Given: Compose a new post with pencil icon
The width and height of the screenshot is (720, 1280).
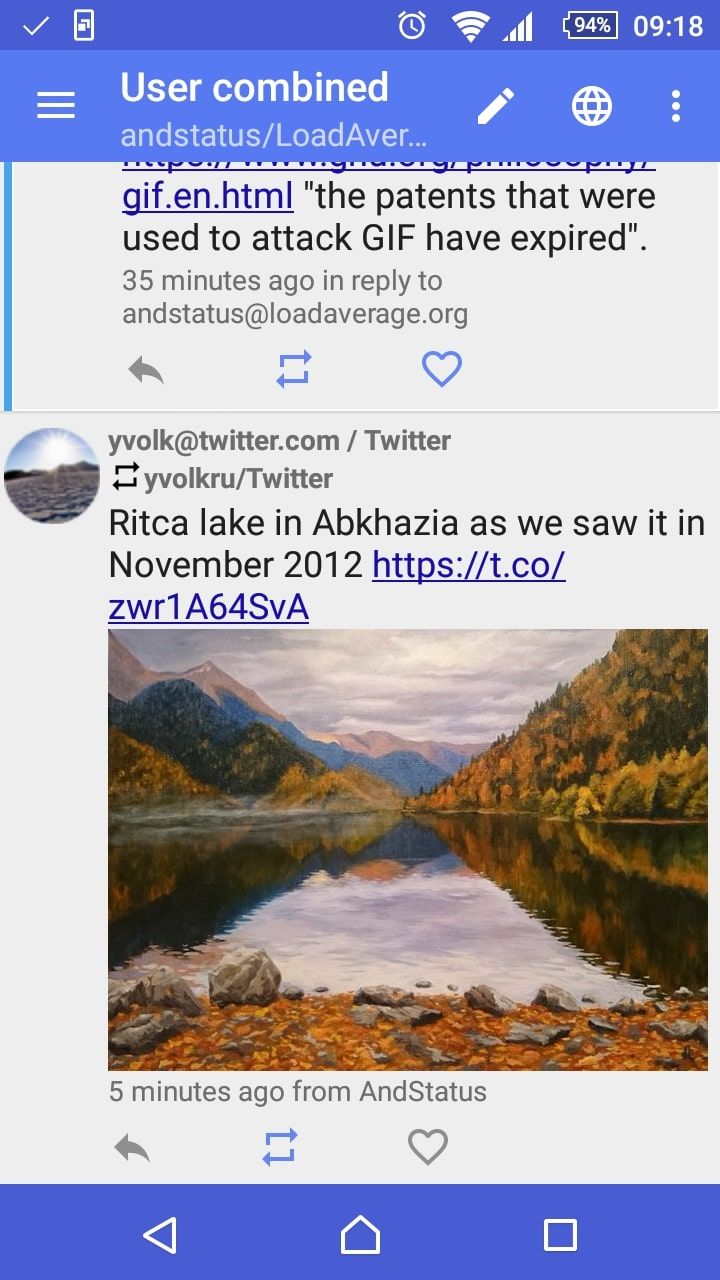Looking at the screenshot, I should [x=495, y=106].
